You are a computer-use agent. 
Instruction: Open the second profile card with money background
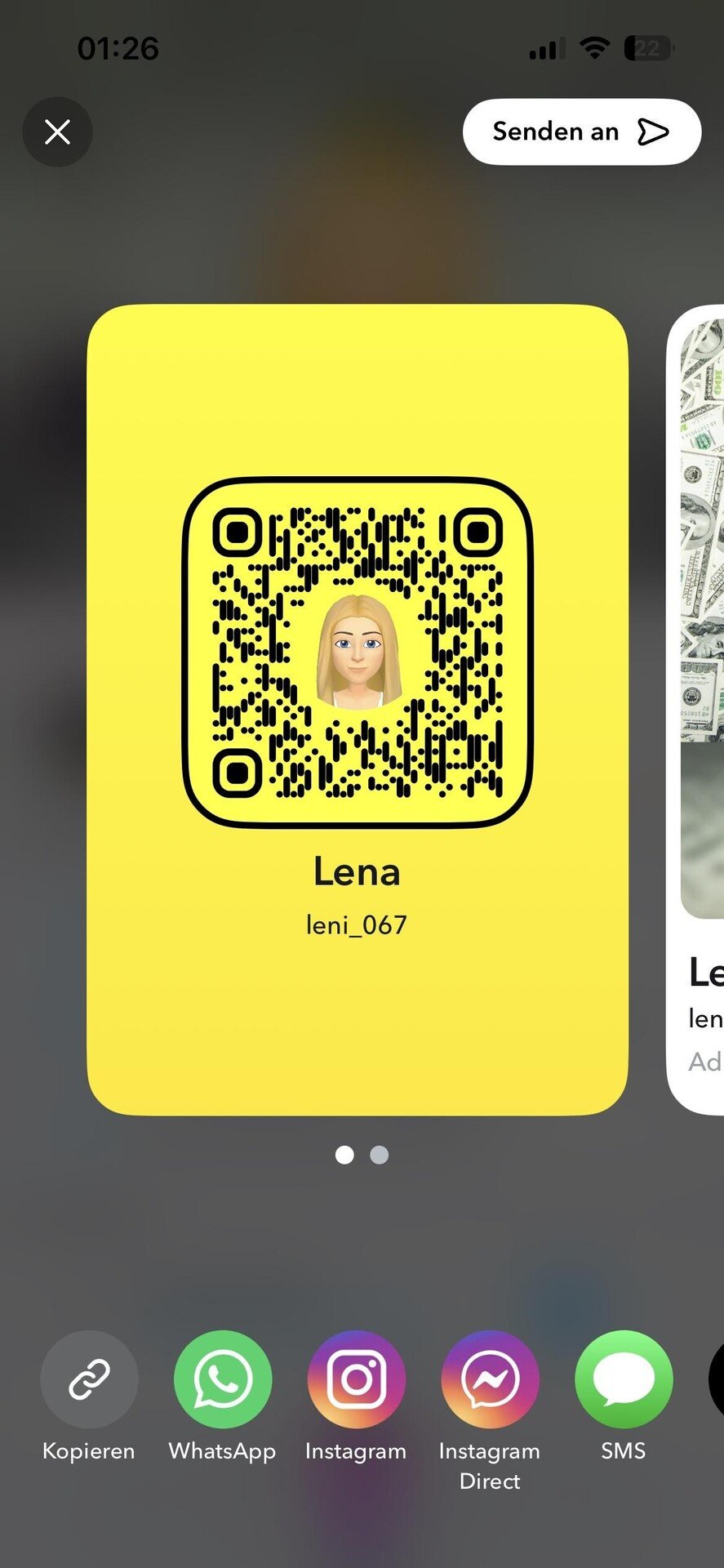699,709
